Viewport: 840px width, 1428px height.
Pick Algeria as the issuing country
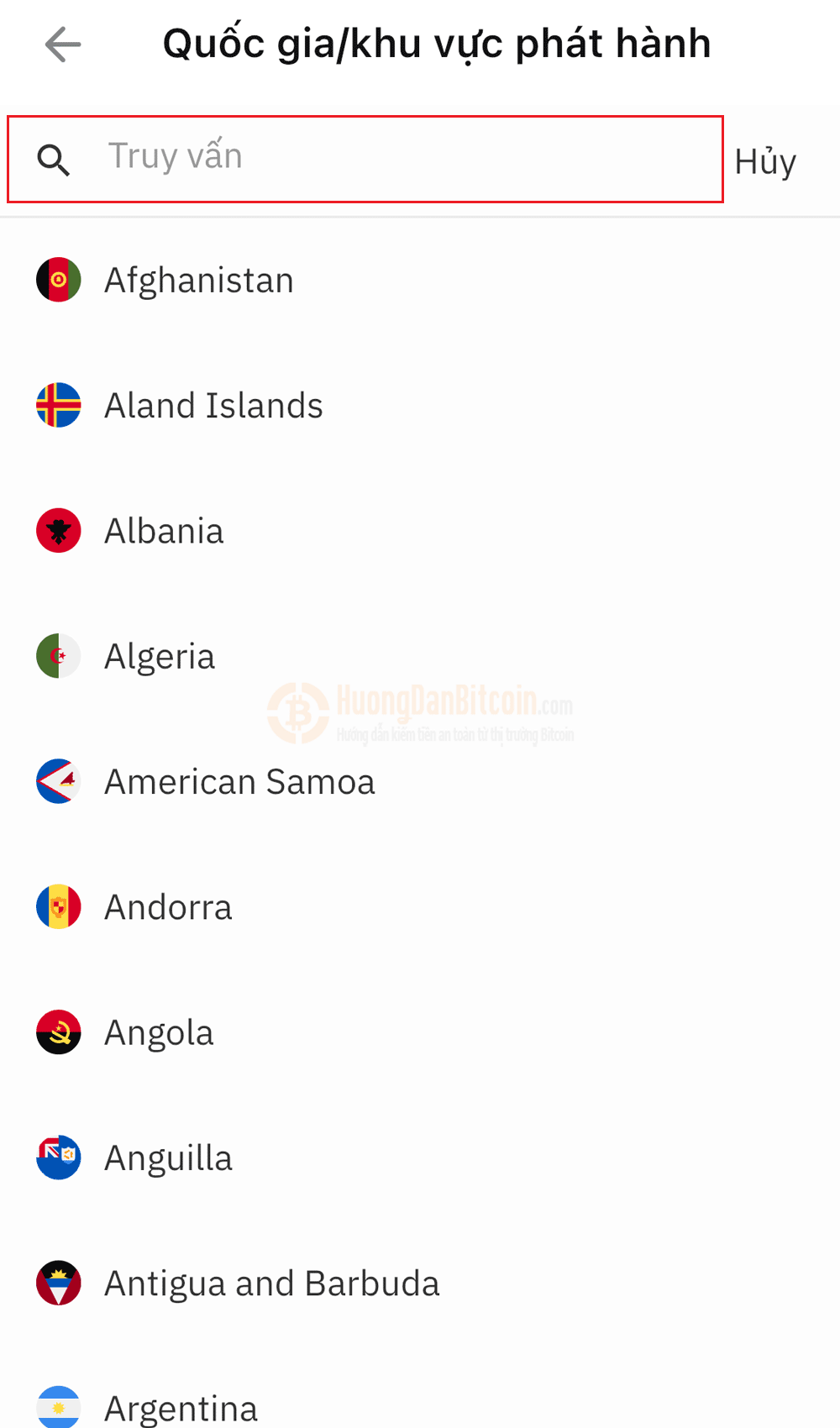(x=160, y=656)
